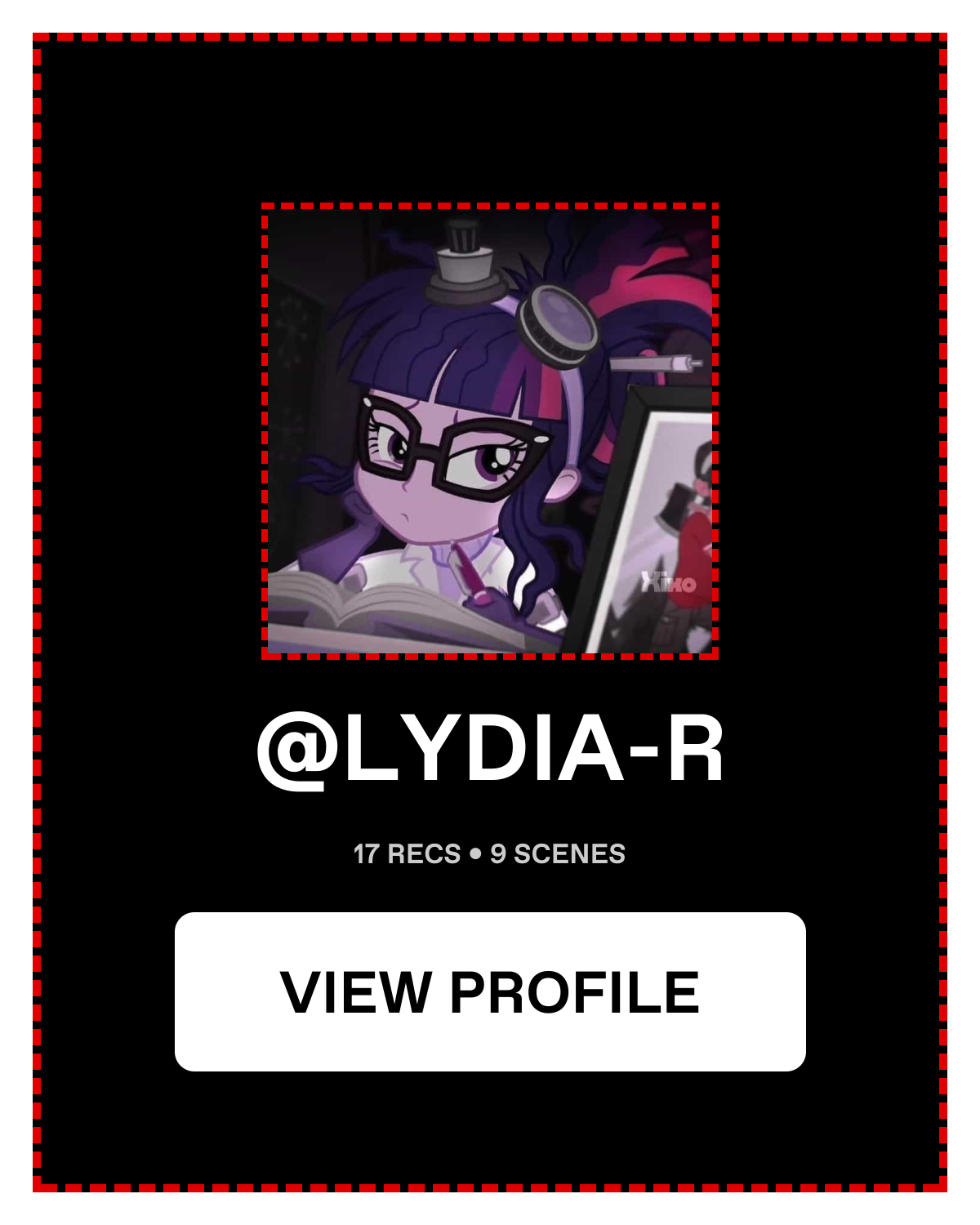Open @LYDIA-R's profile picture

(x=490, y=431)
